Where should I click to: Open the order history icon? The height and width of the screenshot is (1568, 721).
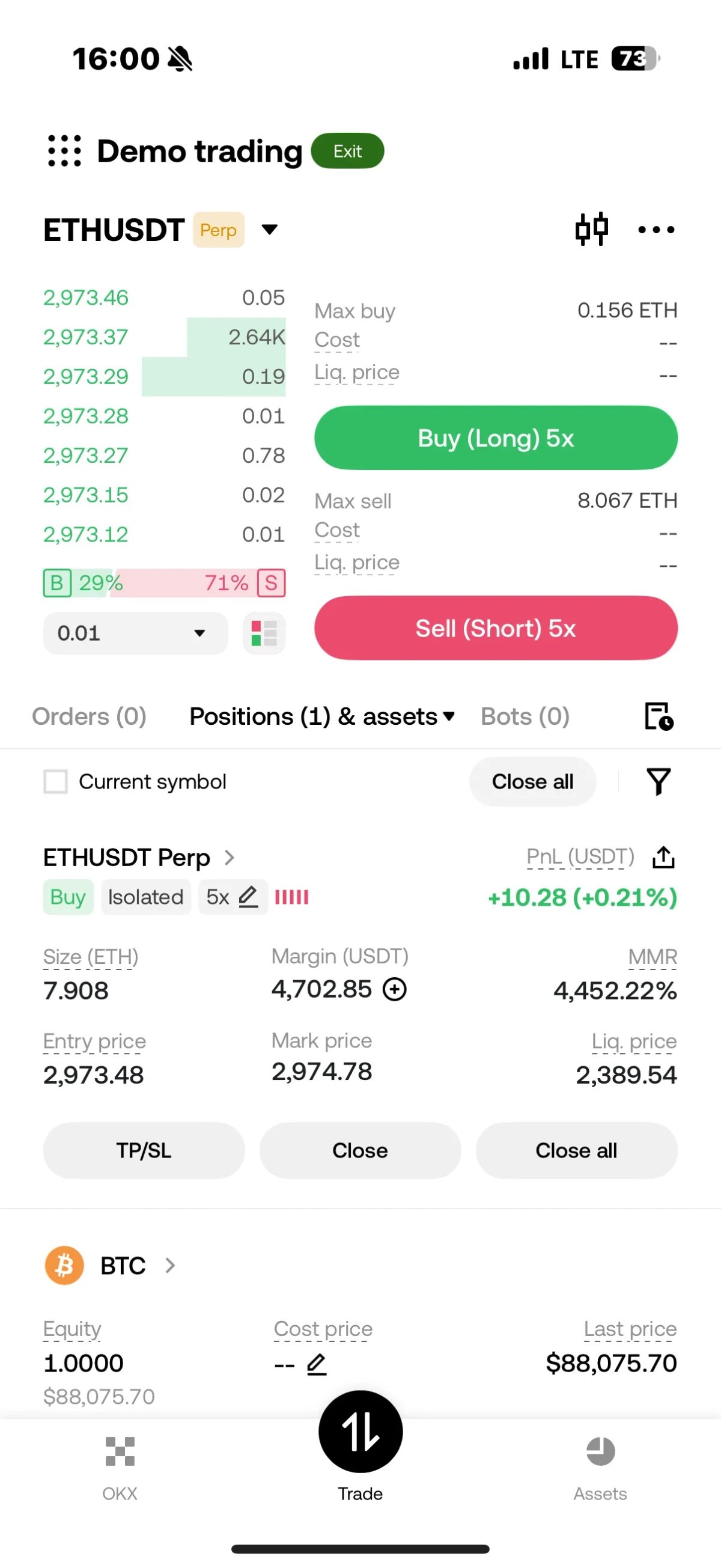pos(659,716)
